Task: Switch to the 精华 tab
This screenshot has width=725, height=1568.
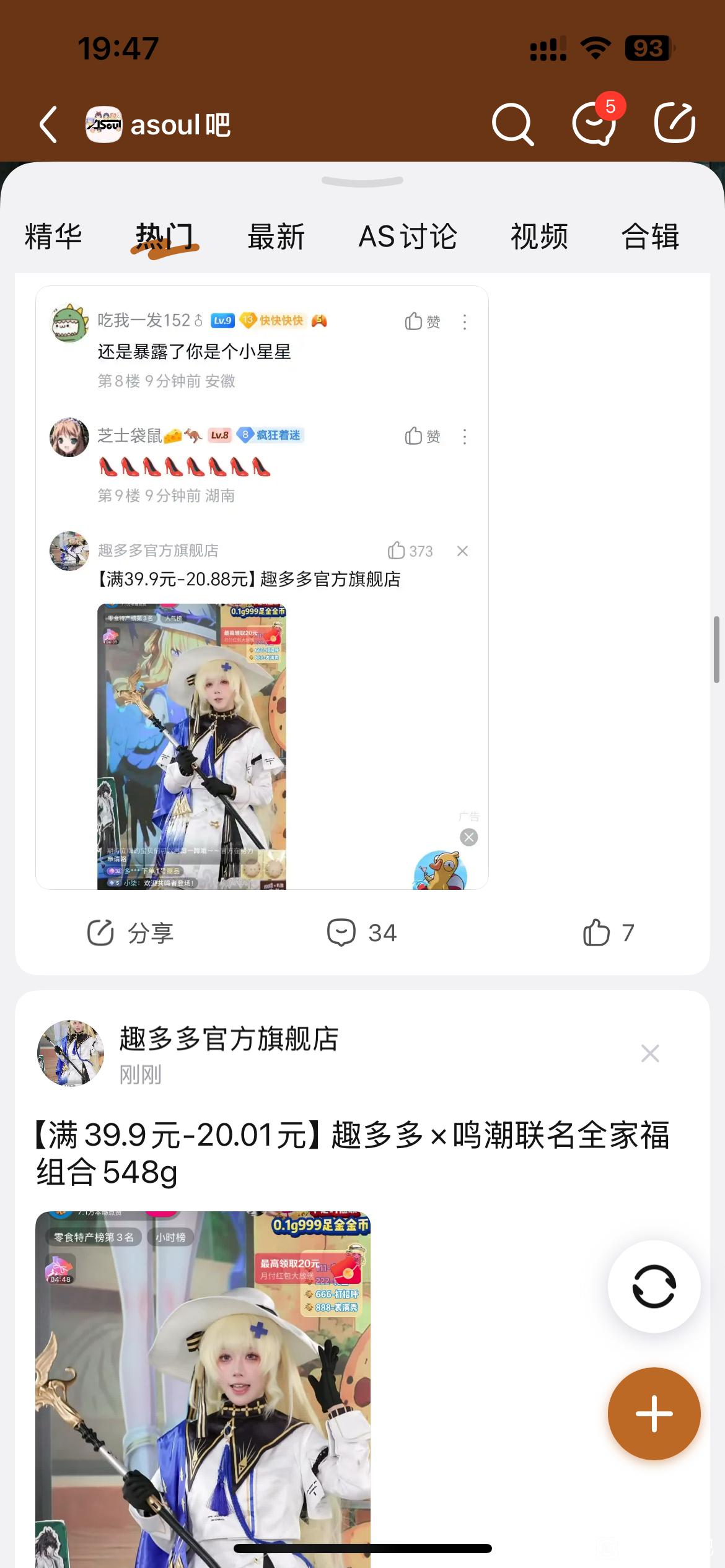Action: coord(53,237)
